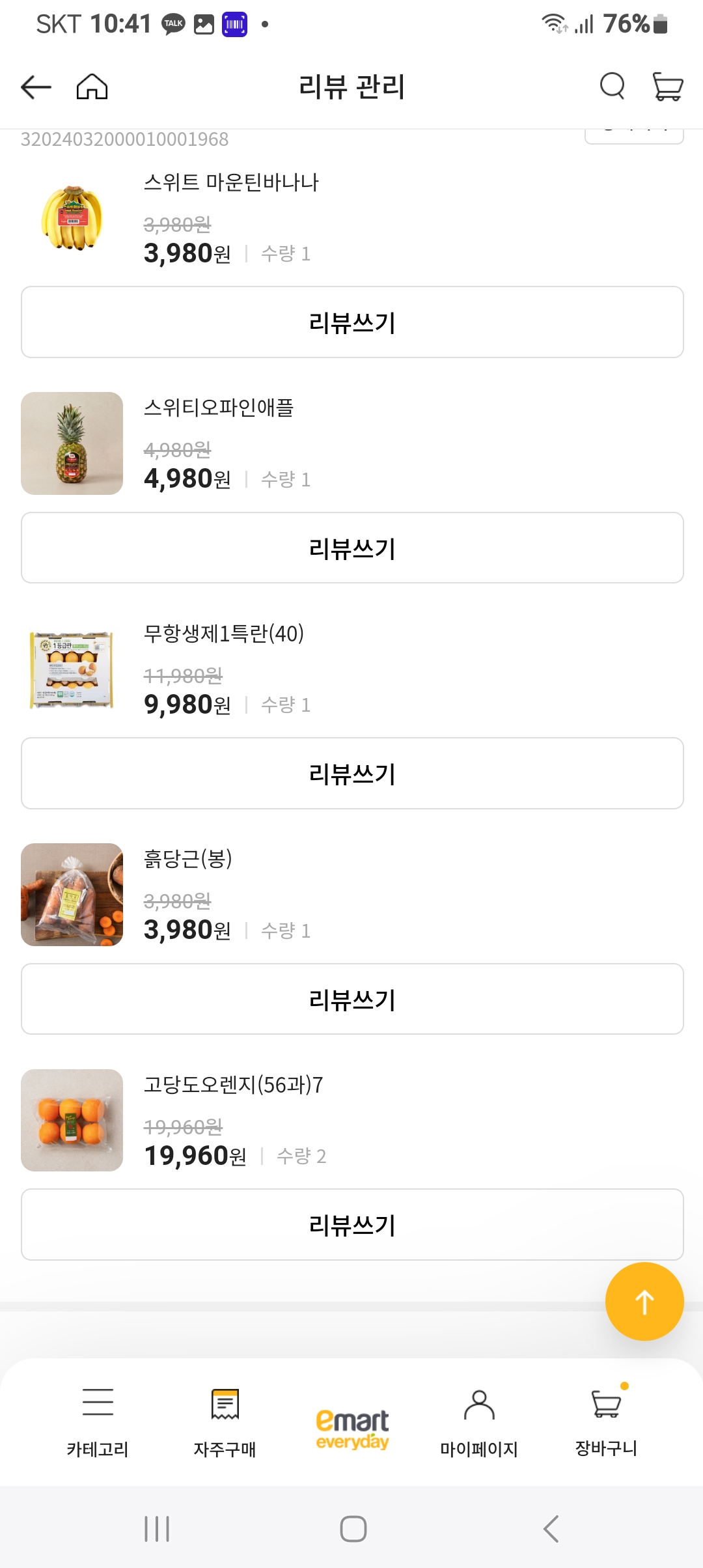
Task: Tap 리뷰쓰기 under 스위티오파인애플
Action: pos(351,547)
